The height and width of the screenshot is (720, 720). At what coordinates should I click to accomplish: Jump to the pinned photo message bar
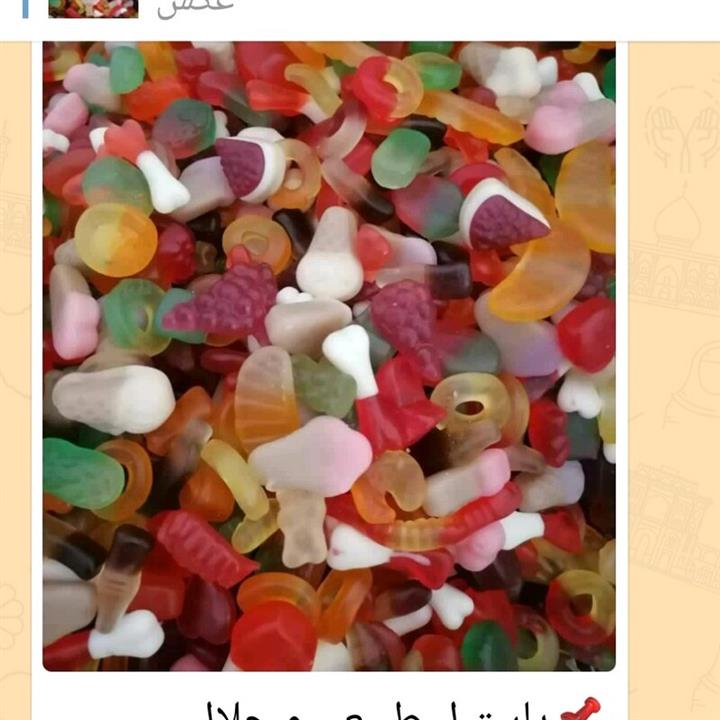click(x=300, y=8)
